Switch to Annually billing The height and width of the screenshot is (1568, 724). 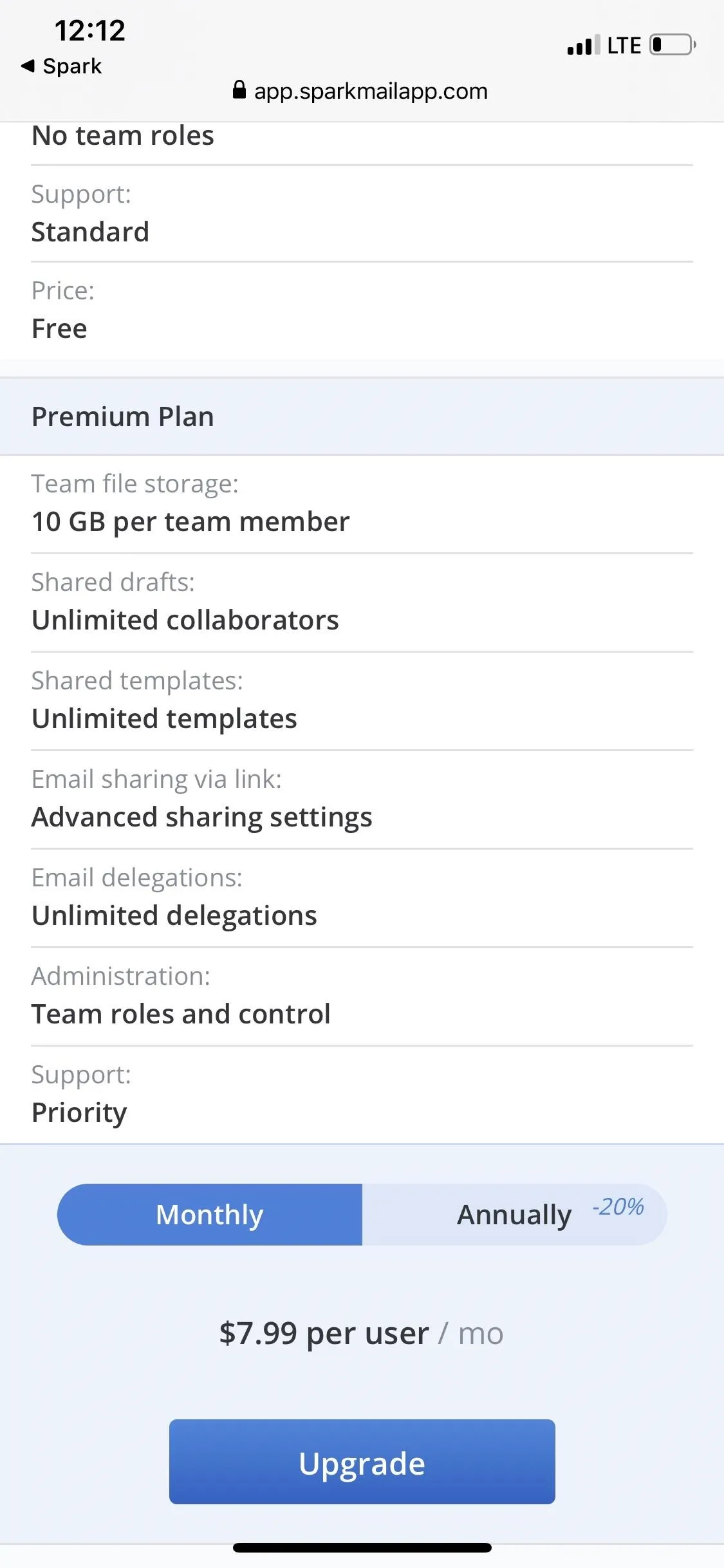(515, 1215)
